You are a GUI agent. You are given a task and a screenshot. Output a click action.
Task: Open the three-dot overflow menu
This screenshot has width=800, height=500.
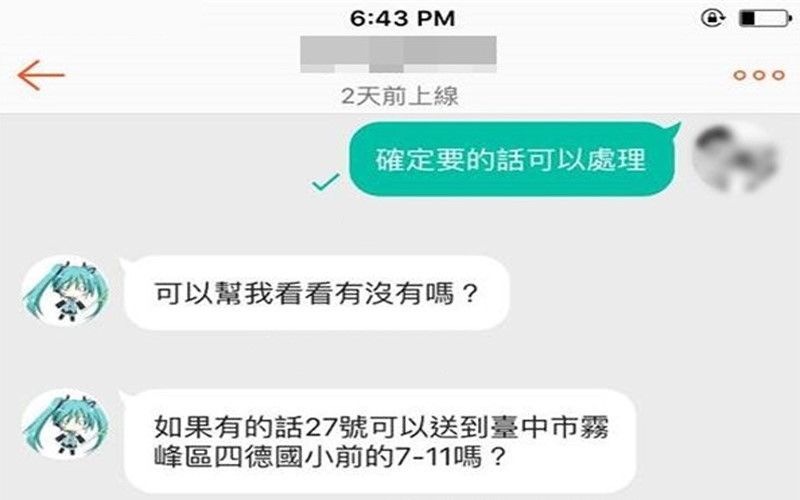coord(759,75)
